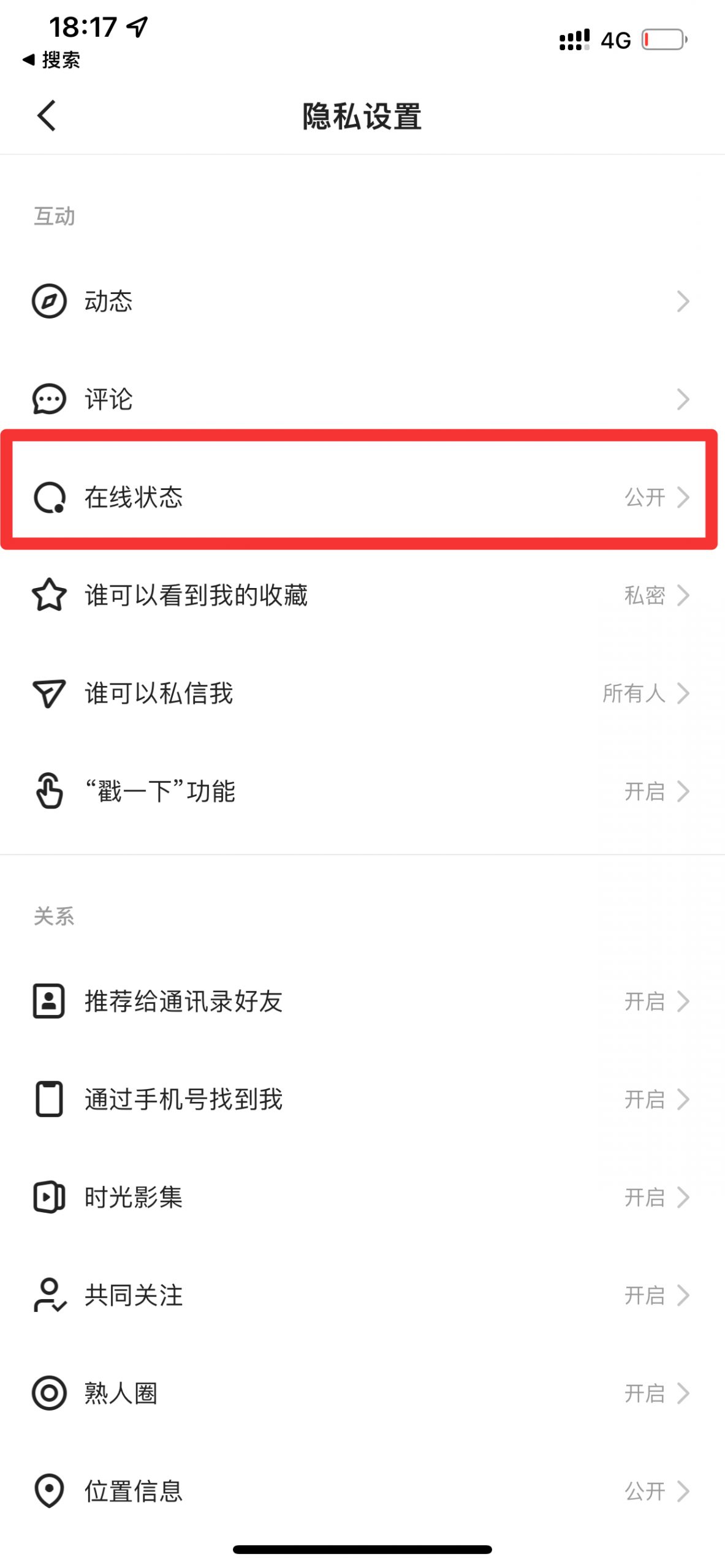Open the 评论 settings row
Screen dimensions: 725x1568
click(x=362, y=399)
